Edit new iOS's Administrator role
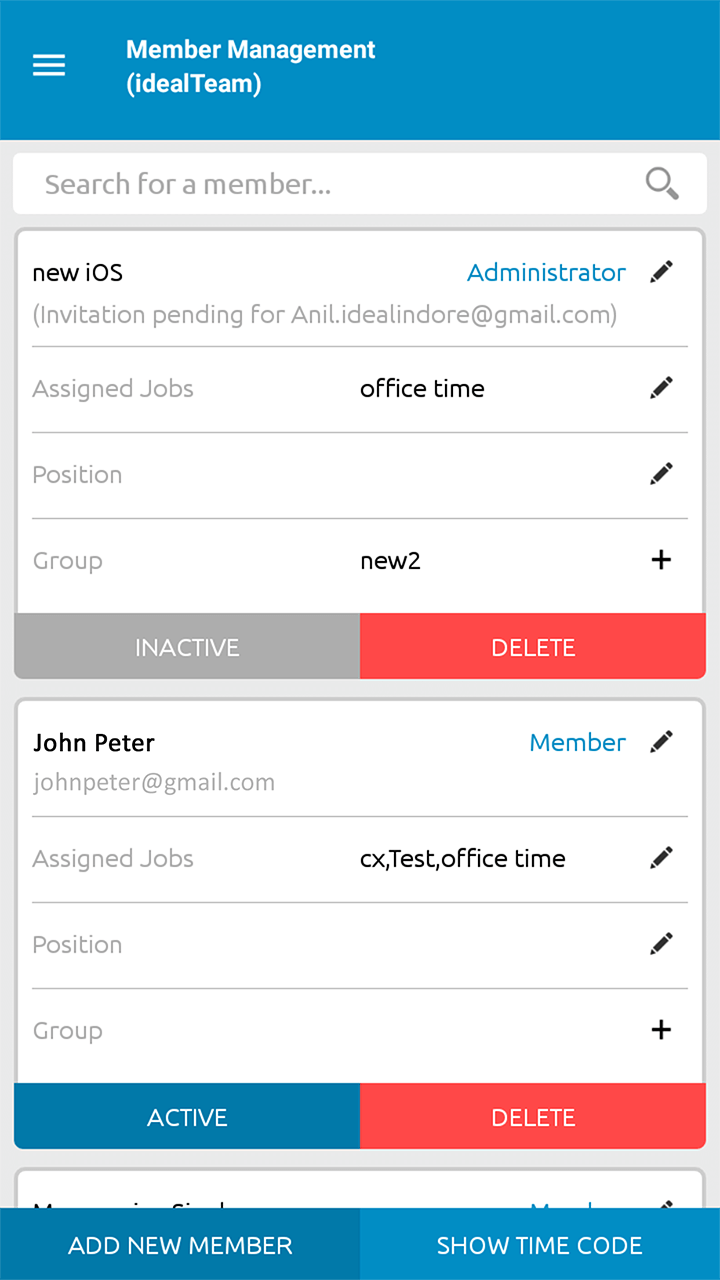This screenshot has width=720, height=1280. [x=661, y=272]
